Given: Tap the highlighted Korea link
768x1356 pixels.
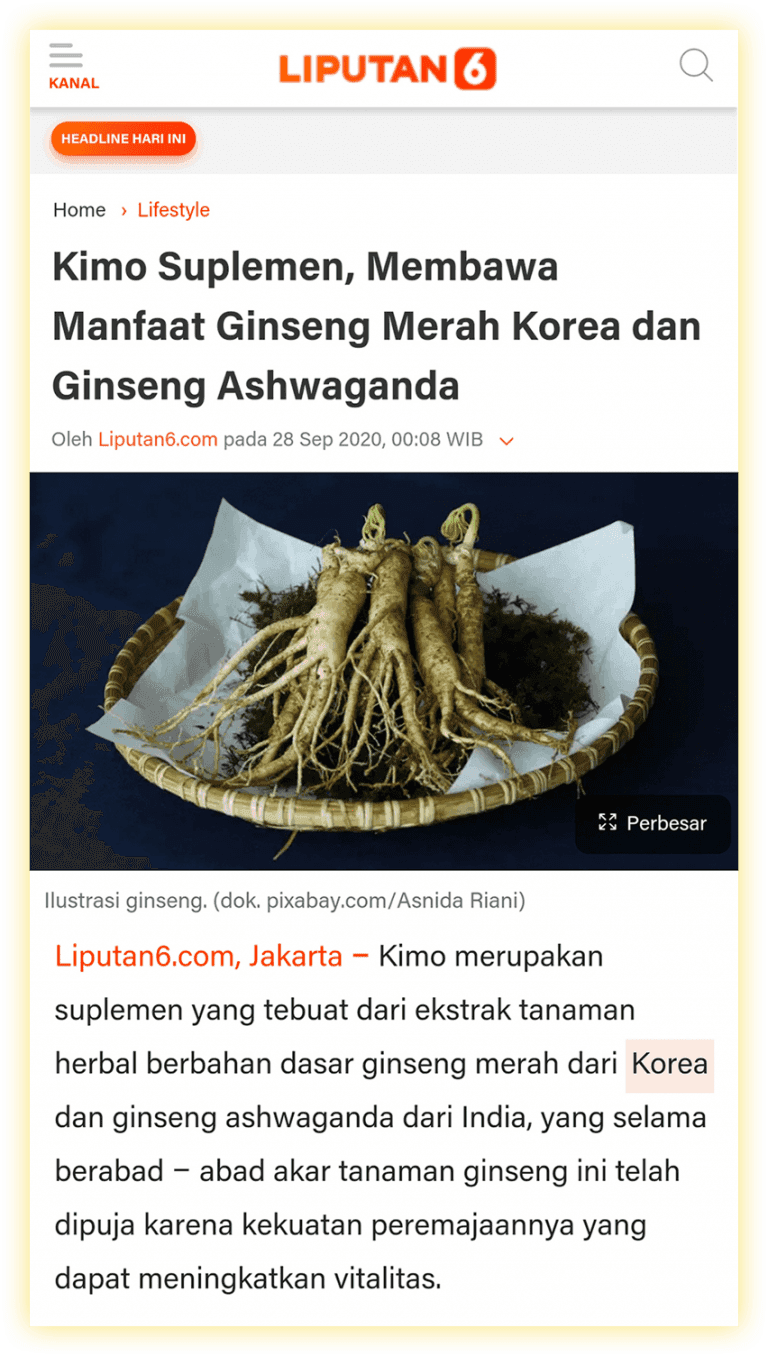Looking at the screenshot, I should coord(669,1064).
